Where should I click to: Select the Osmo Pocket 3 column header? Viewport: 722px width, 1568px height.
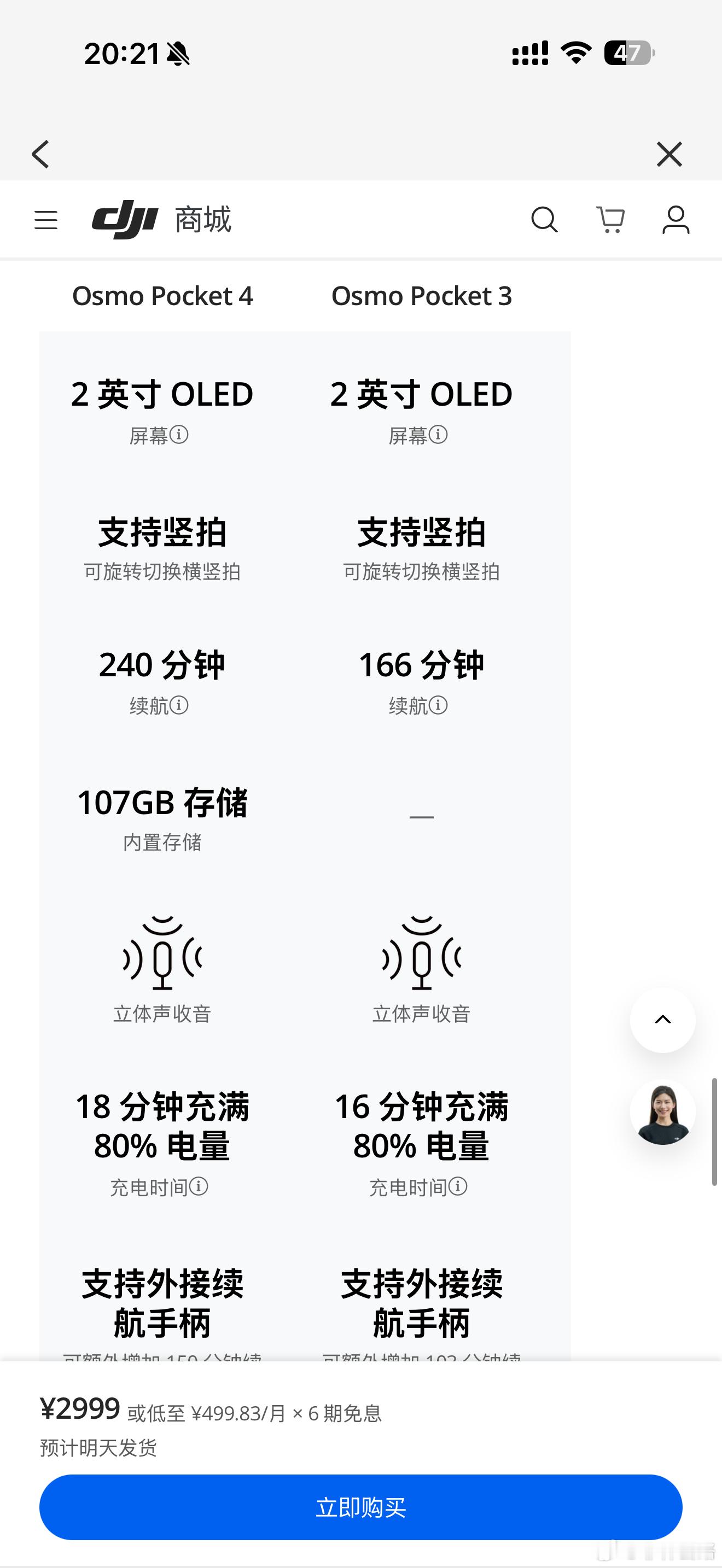(422, 296)
